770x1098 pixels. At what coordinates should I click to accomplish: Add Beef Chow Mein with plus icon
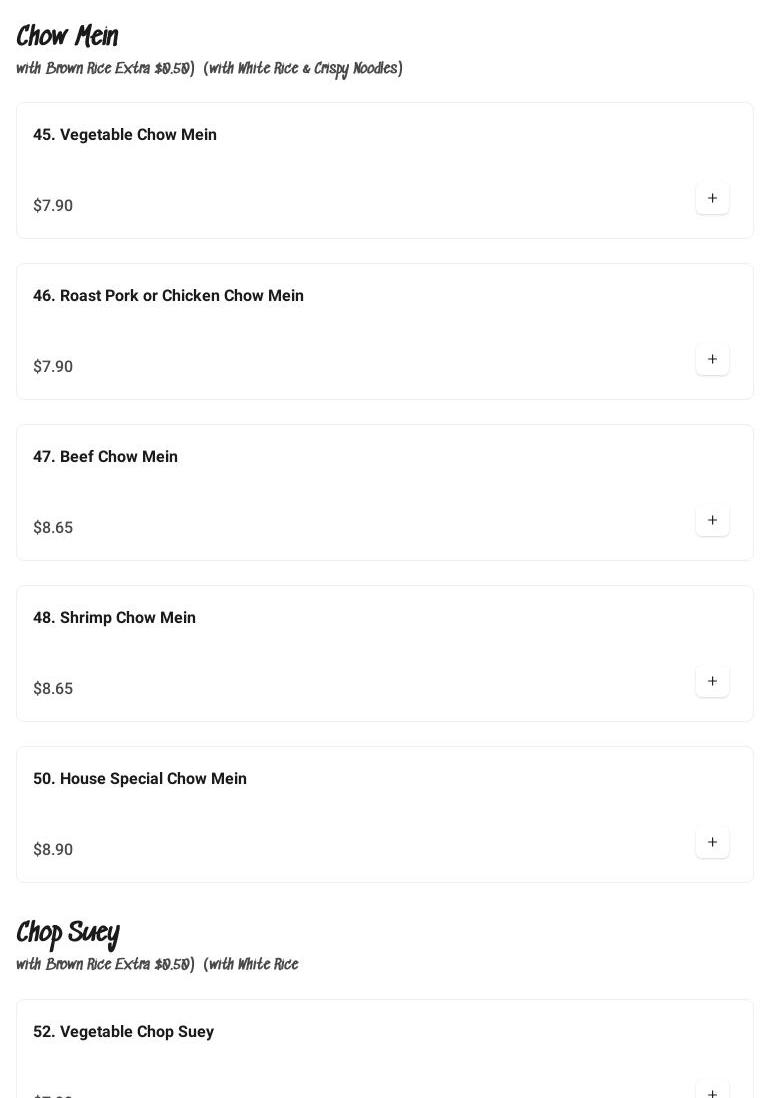(712, 520)
